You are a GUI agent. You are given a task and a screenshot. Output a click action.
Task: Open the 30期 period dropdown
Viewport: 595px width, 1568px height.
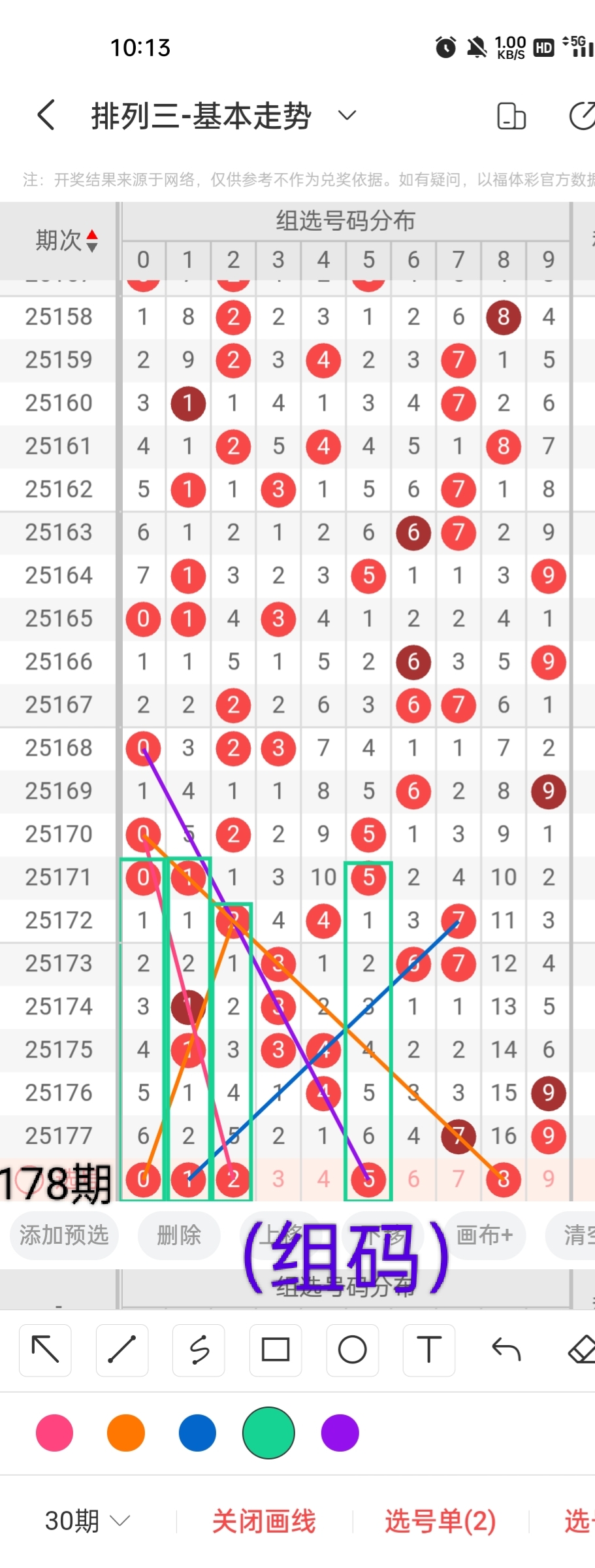point(87,1521)
